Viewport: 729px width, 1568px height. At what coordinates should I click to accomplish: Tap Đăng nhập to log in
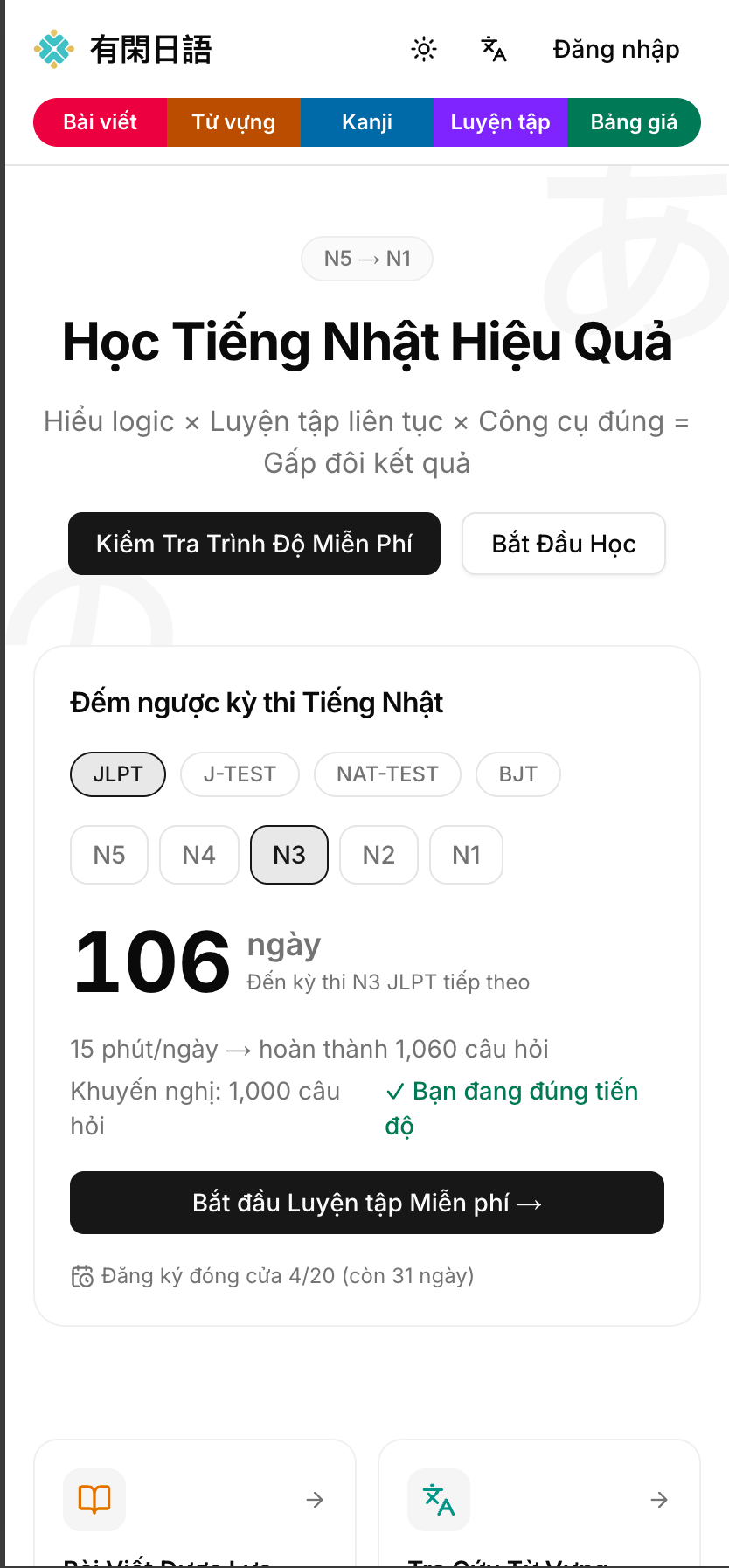click(x=616, y=50)
